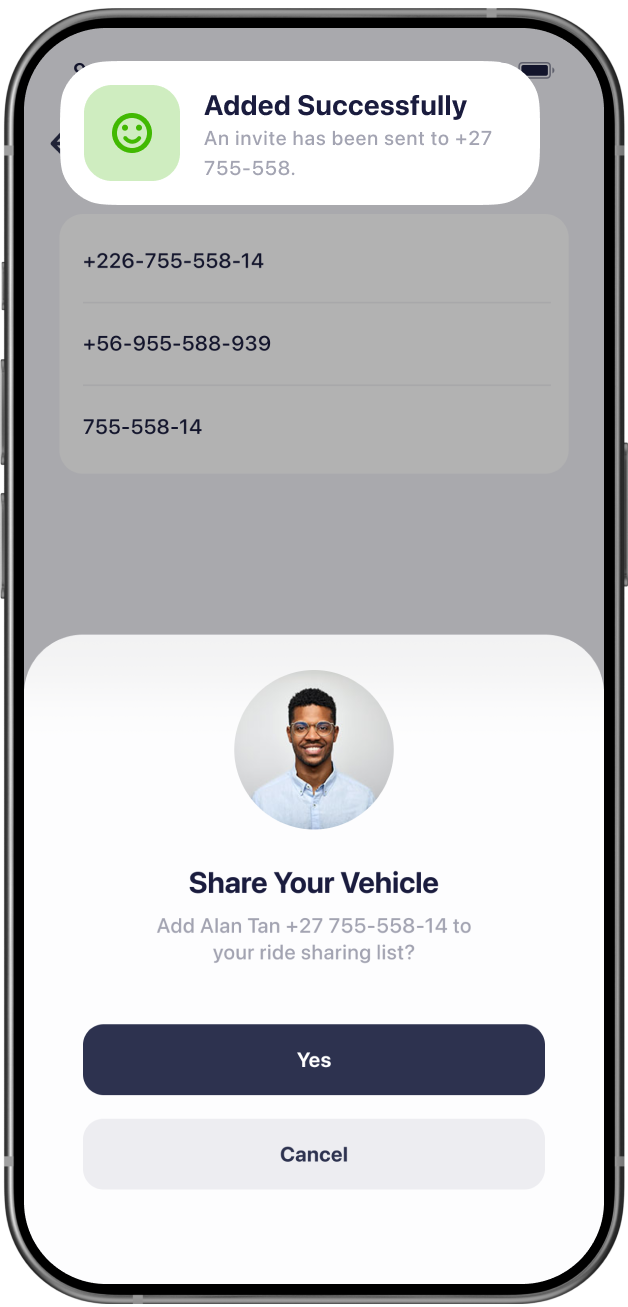Select the number 755-558-14
Screen dimensions: 628x1307
tap(143, 427)
